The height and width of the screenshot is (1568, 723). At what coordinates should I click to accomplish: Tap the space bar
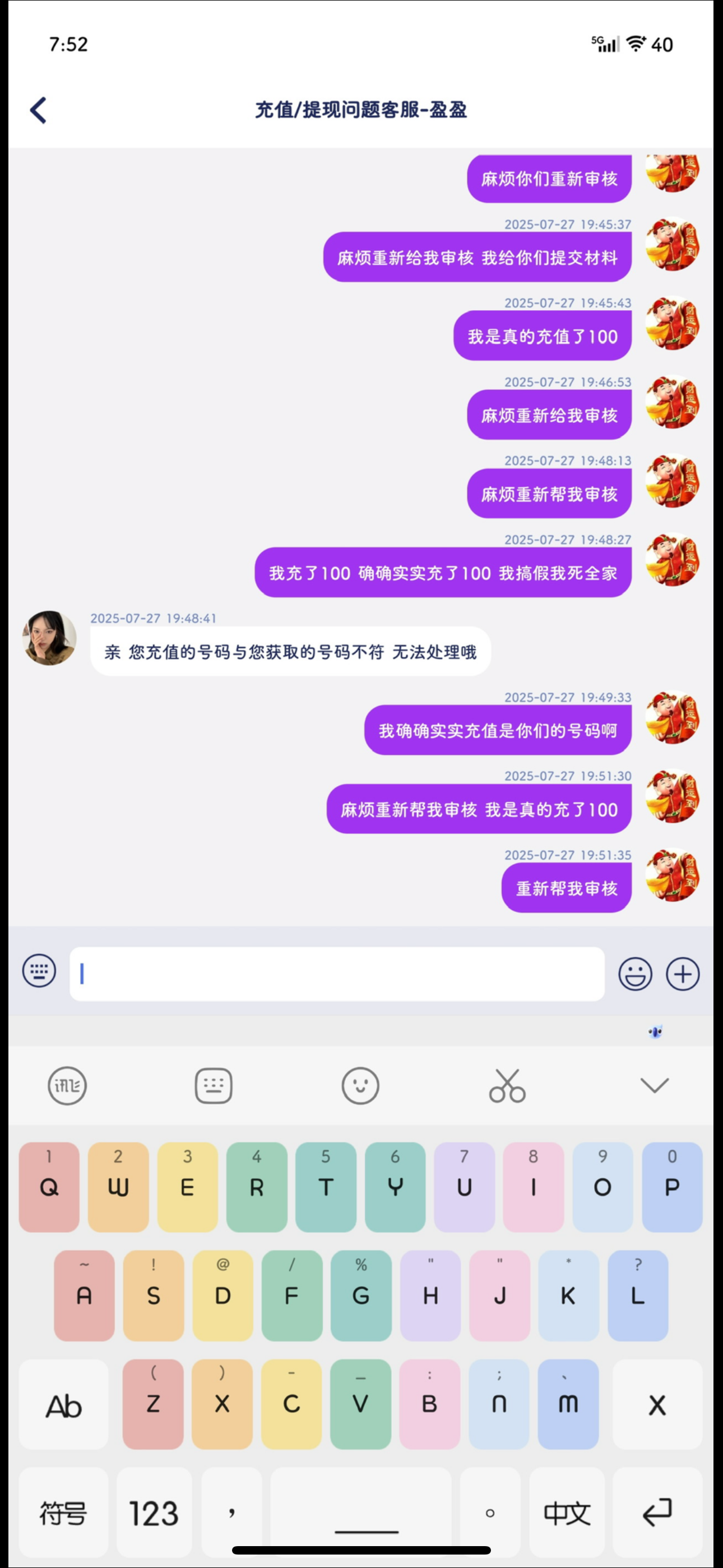coord(361,1512)
